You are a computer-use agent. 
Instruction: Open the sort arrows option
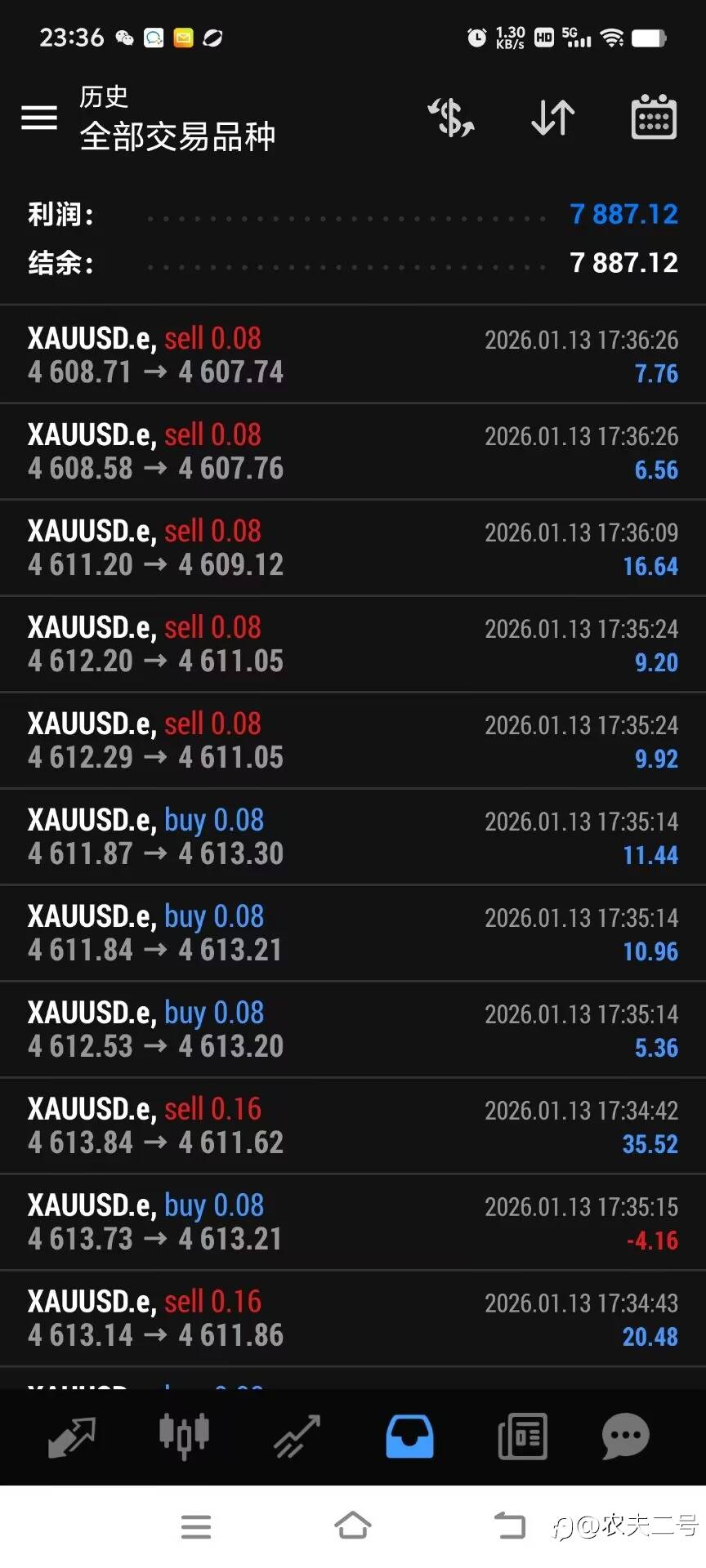coord(553,118)
